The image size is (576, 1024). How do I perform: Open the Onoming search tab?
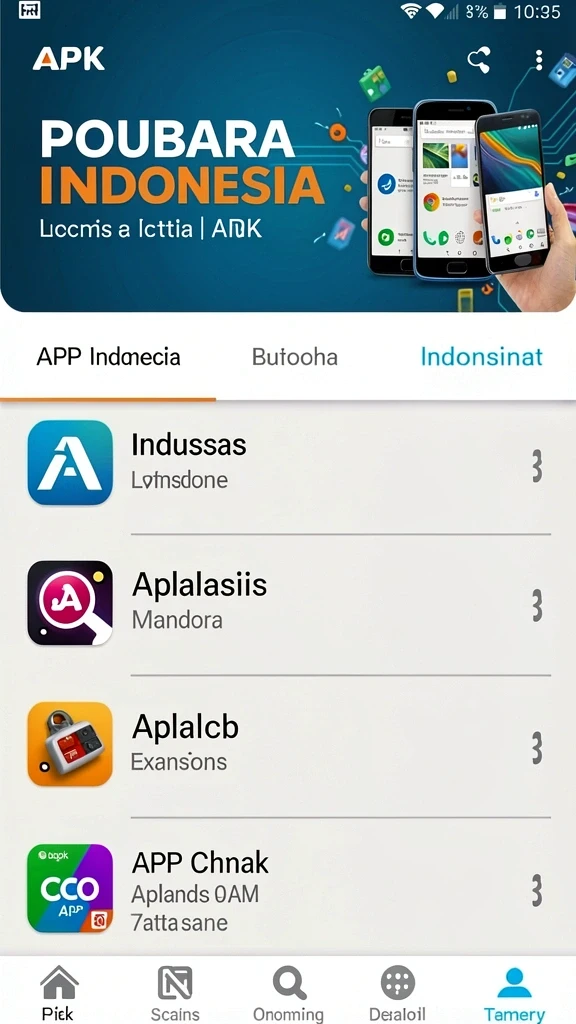tap(289, 993)
